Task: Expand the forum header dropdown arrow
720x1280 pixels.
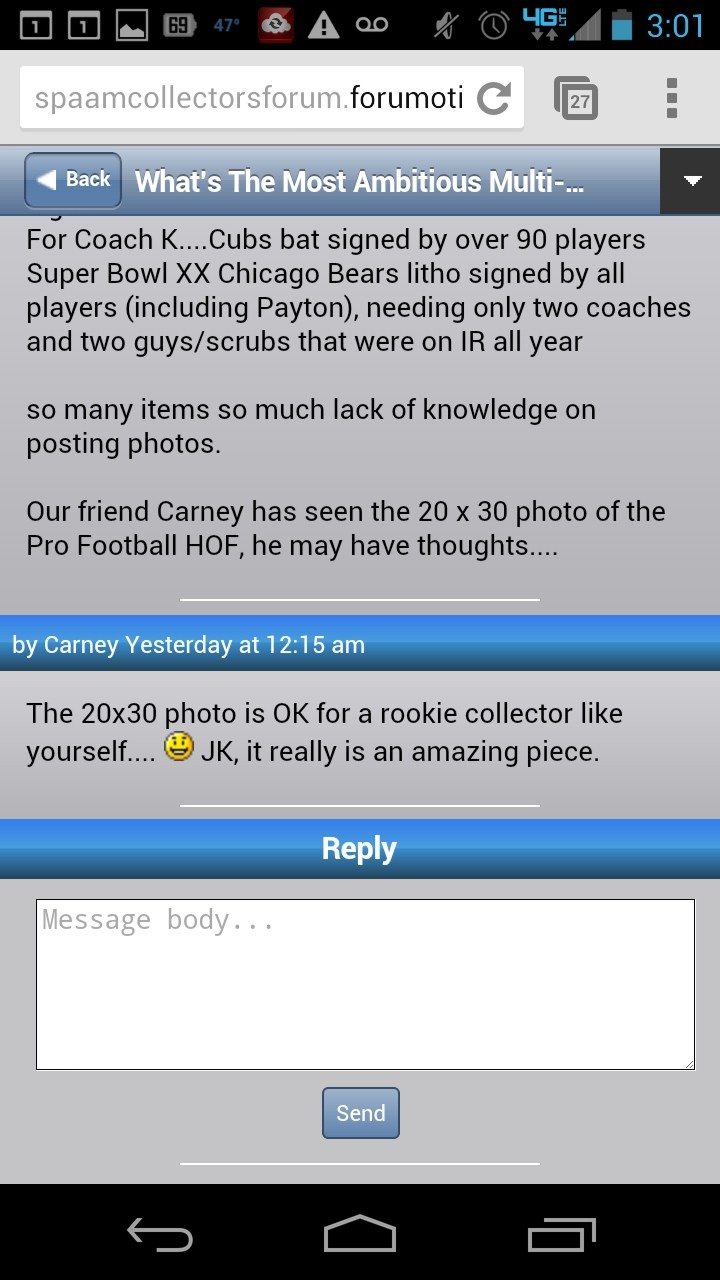Action: tap(690, 181)
